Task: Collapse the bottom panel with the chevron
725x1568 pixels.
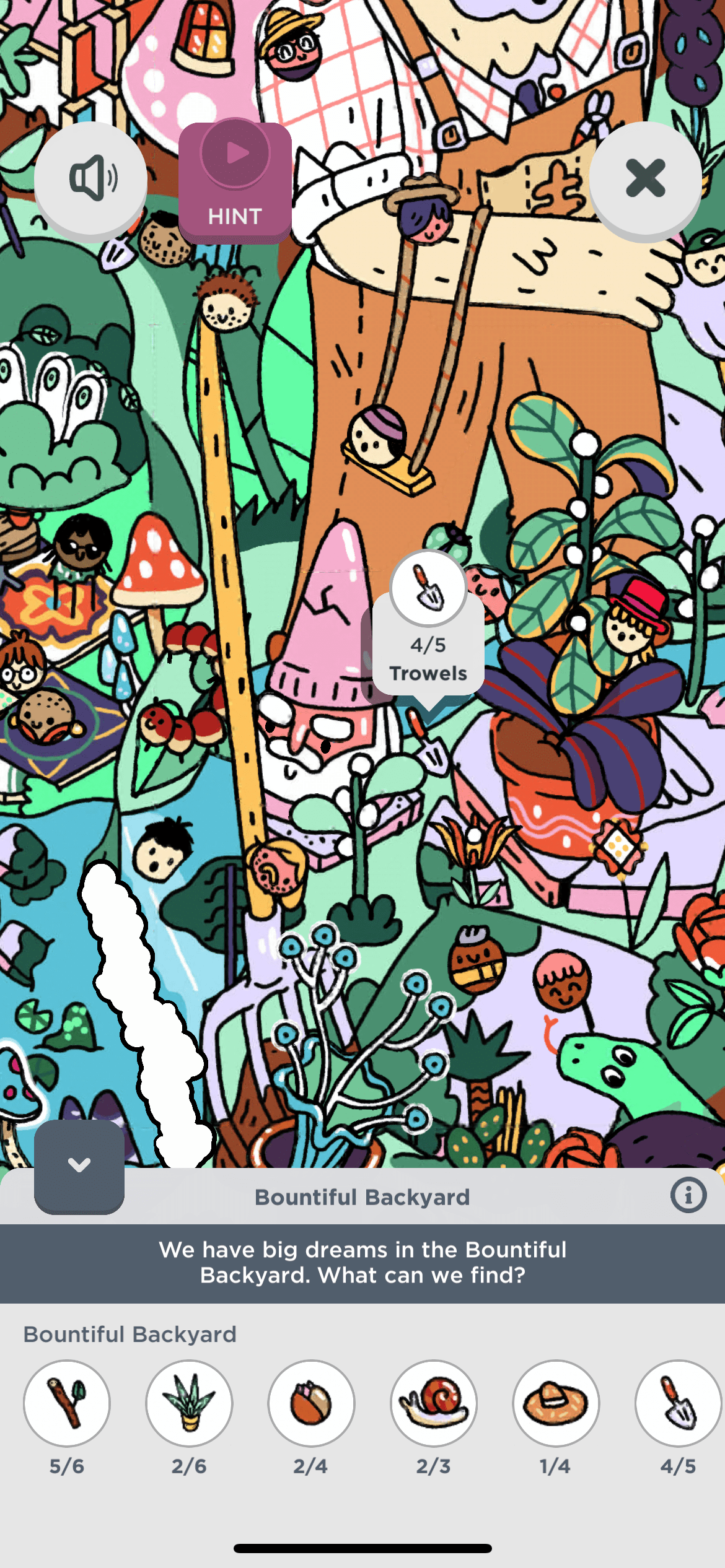Action: 79,1165
